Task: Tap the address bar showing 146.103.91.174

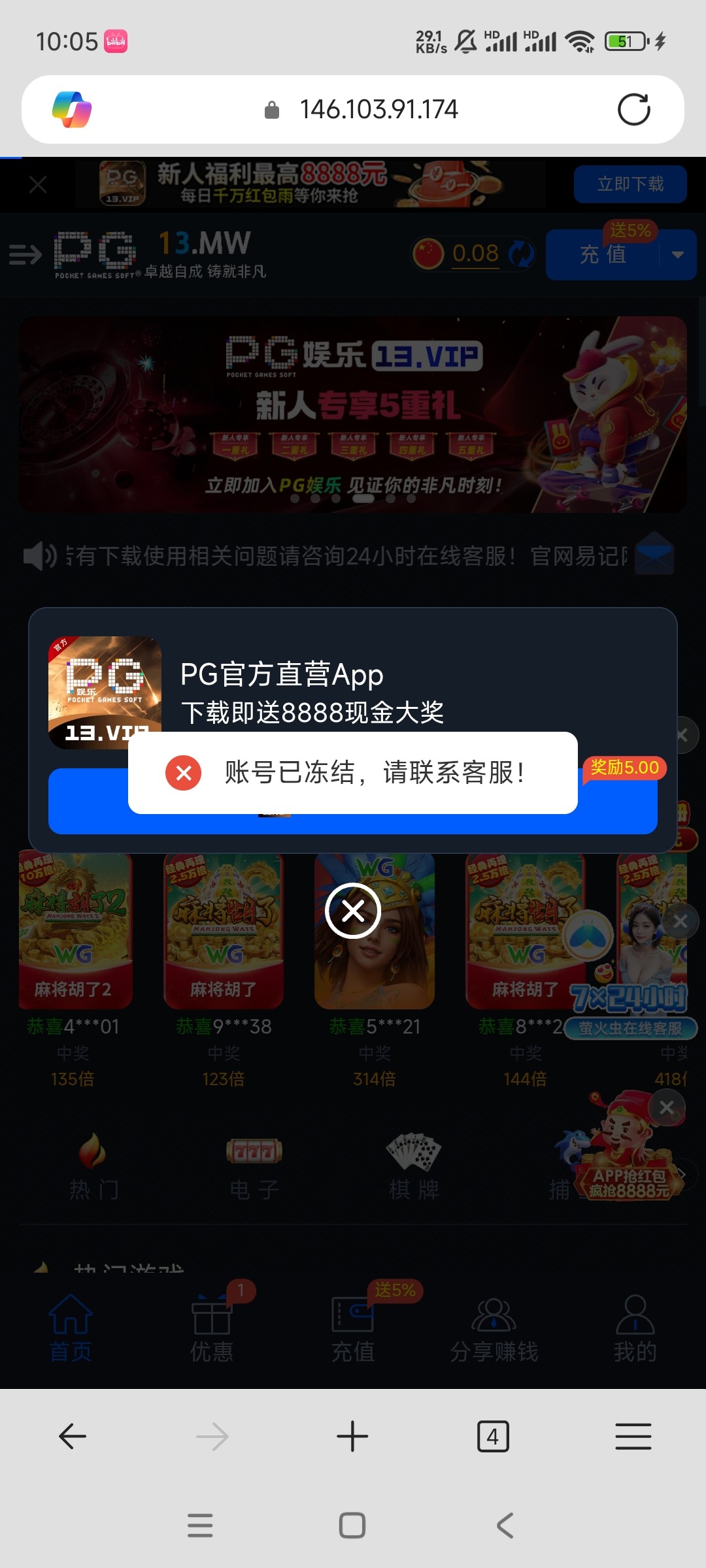Action: point(378,110)
